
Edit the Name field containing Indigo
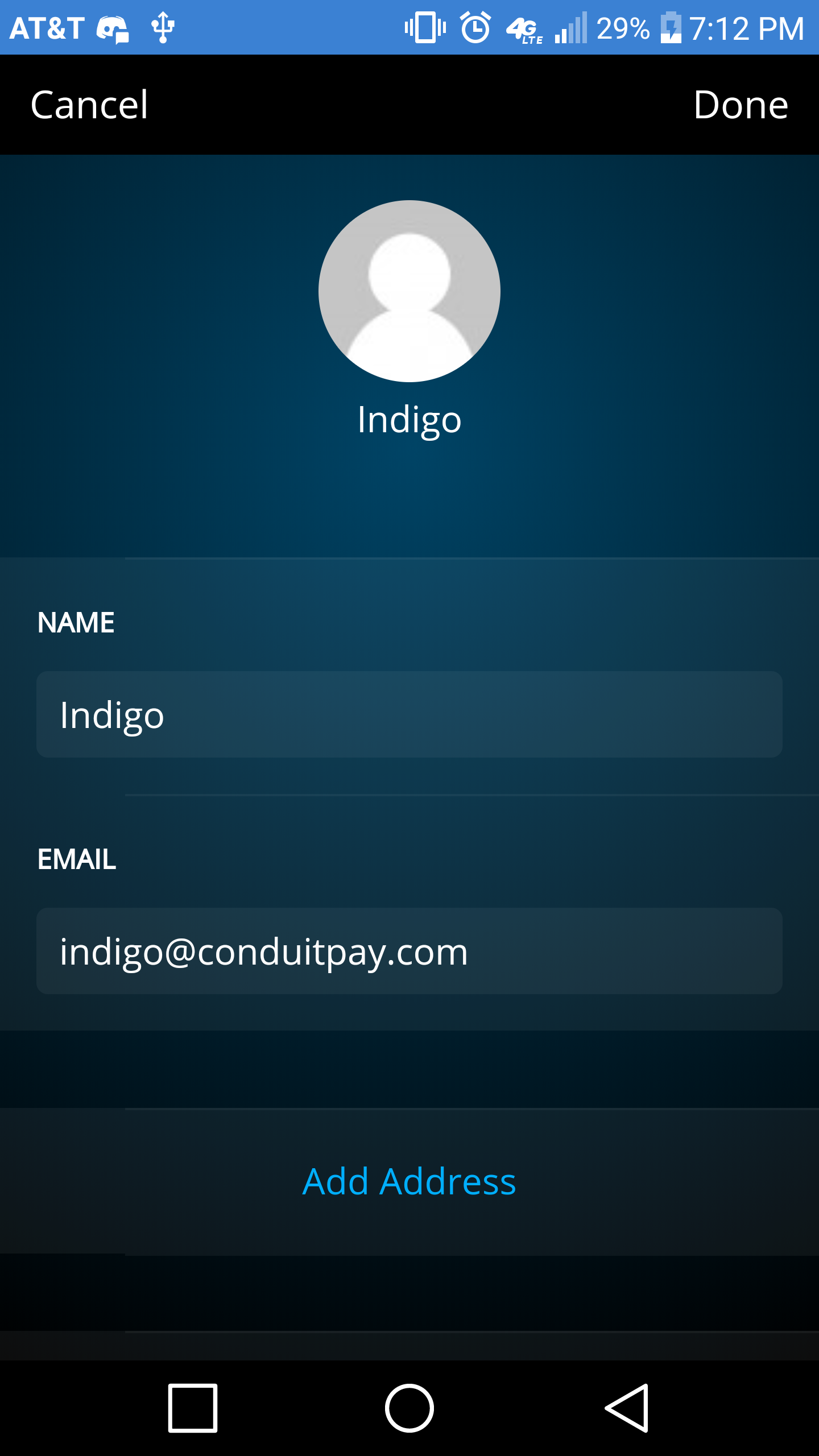pos(409,714)
